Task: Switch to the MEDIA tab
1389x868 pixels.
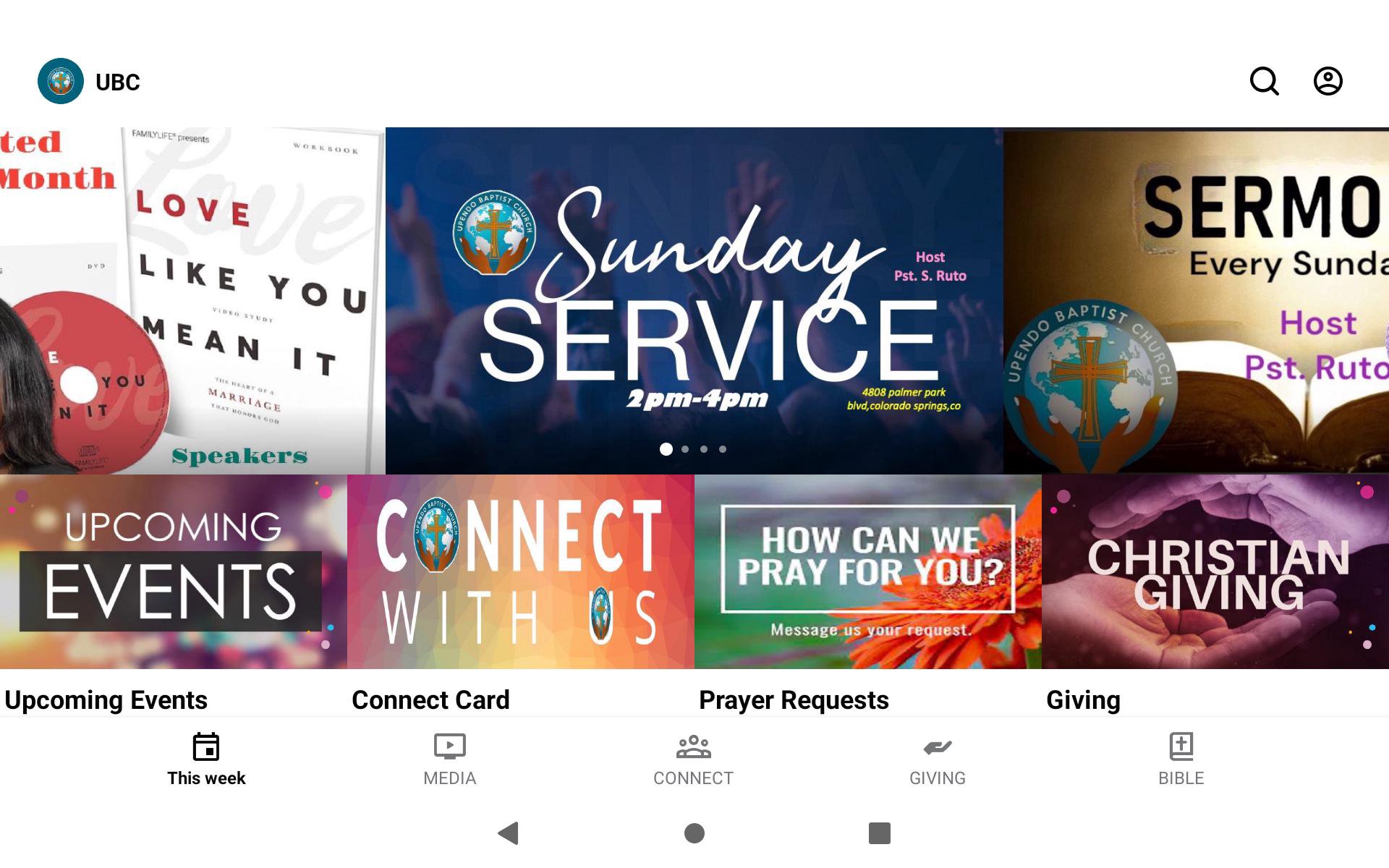Action: coord(449,759)
